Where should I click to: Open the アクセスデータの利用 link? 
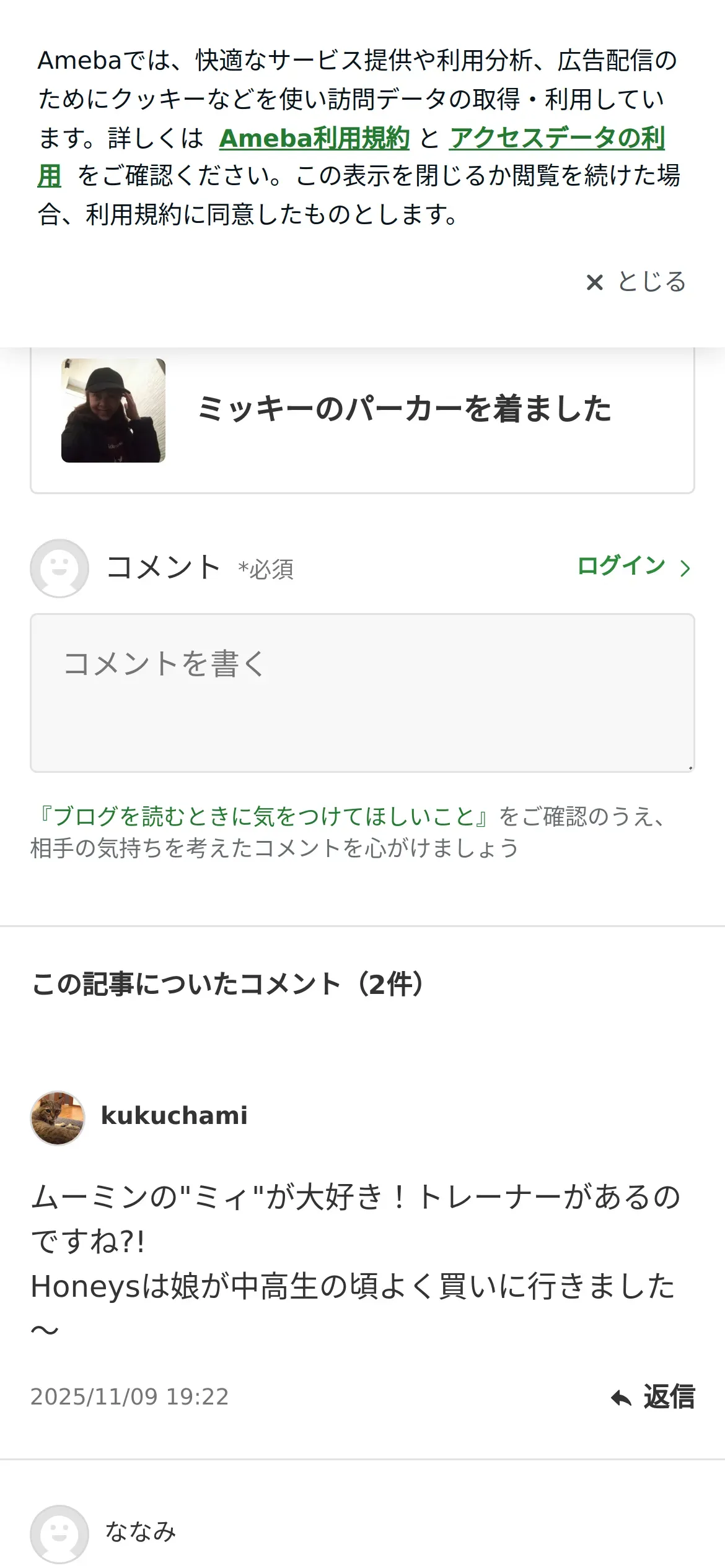click(x=556, y=138)
